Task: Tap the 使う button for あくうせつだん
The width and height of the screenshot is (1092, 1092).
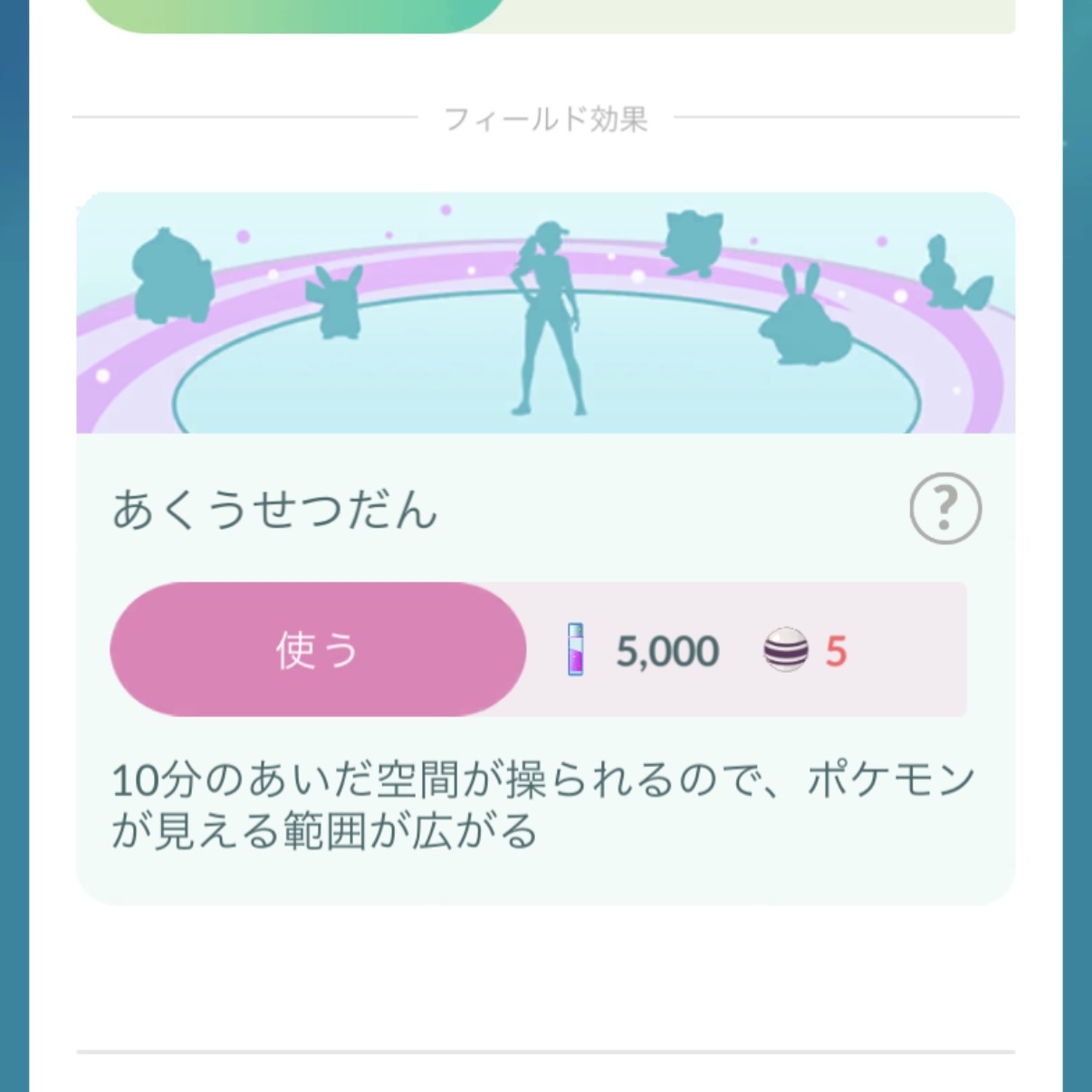Action: 318,649
